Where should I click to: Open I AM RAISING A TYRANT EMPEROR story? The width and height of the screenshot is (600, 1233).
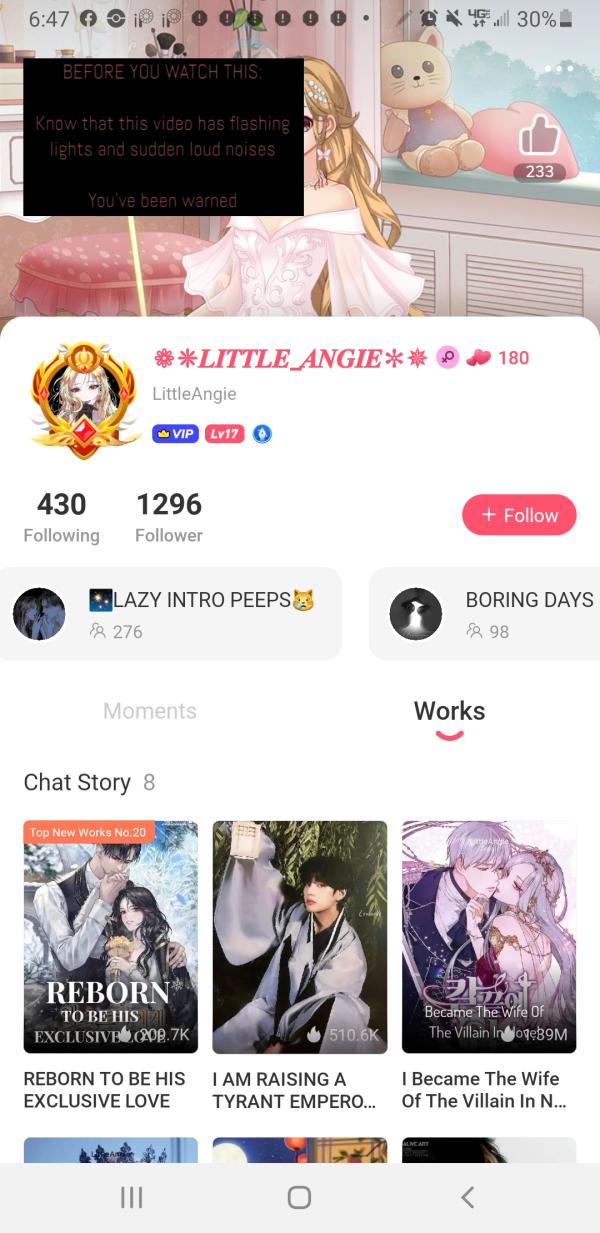(x=299, y=937)
